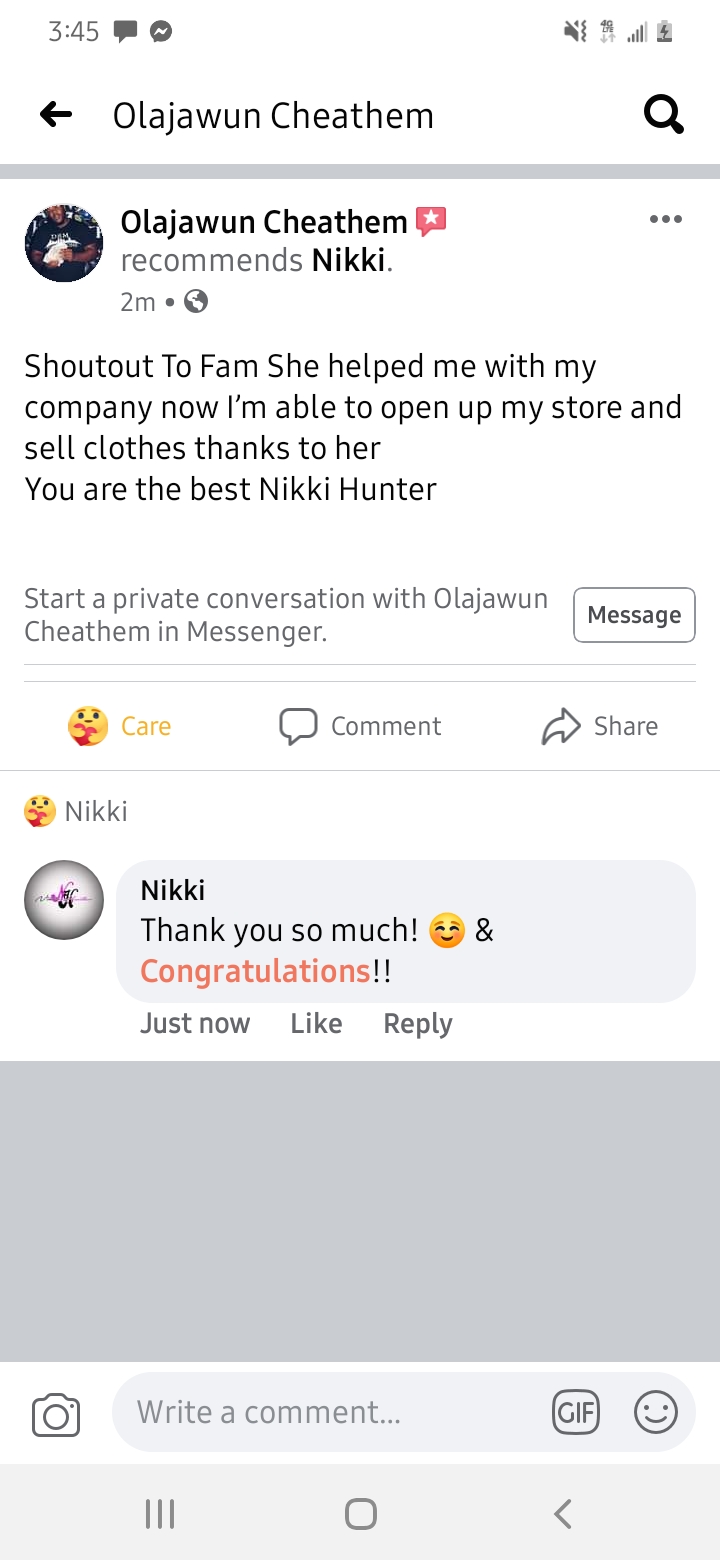Screen dimensions: 720x1560
Task: Reply to Nikki's comment
Action: 418,1023
